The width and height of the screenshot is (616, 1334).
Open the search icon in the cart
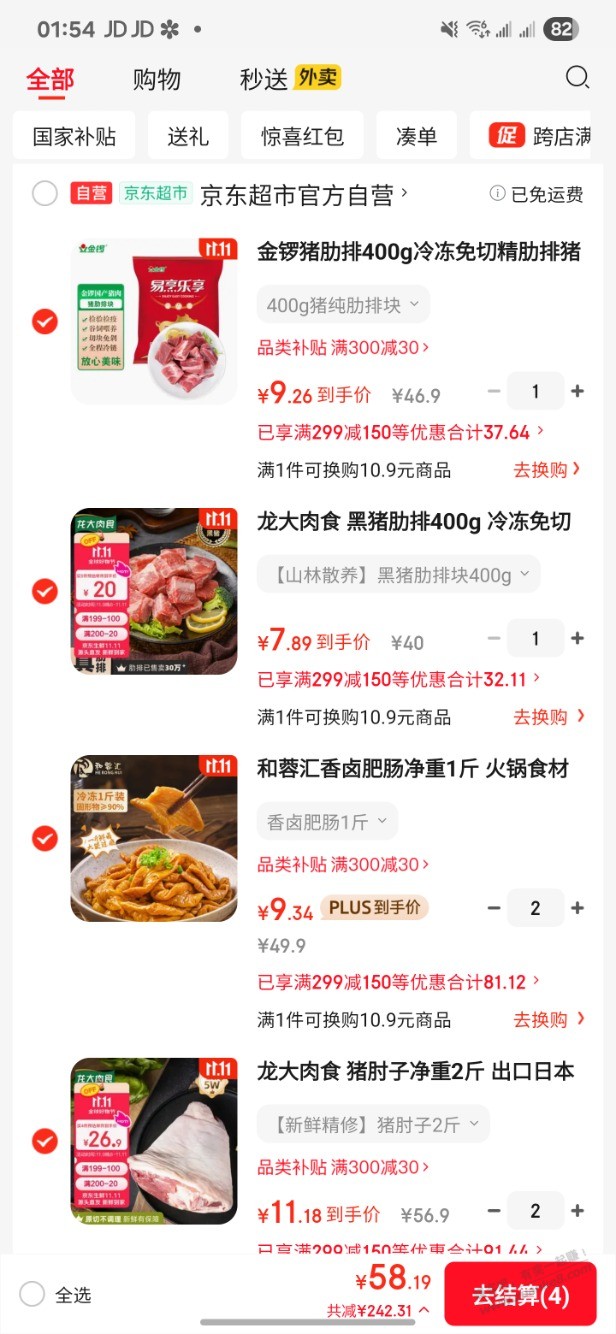point(577,78)
